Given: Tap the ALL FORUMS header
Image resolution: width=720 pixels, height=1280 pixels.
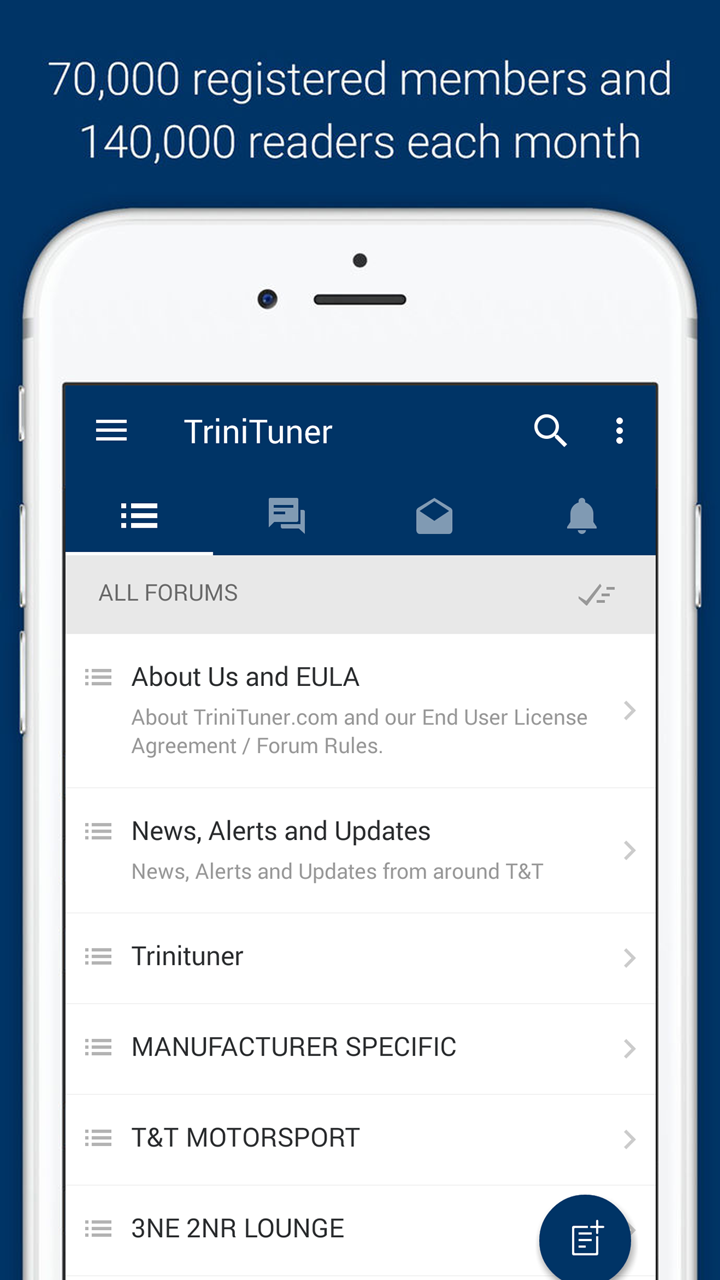Looking at the screenshot, I should [x=168, y=593].
